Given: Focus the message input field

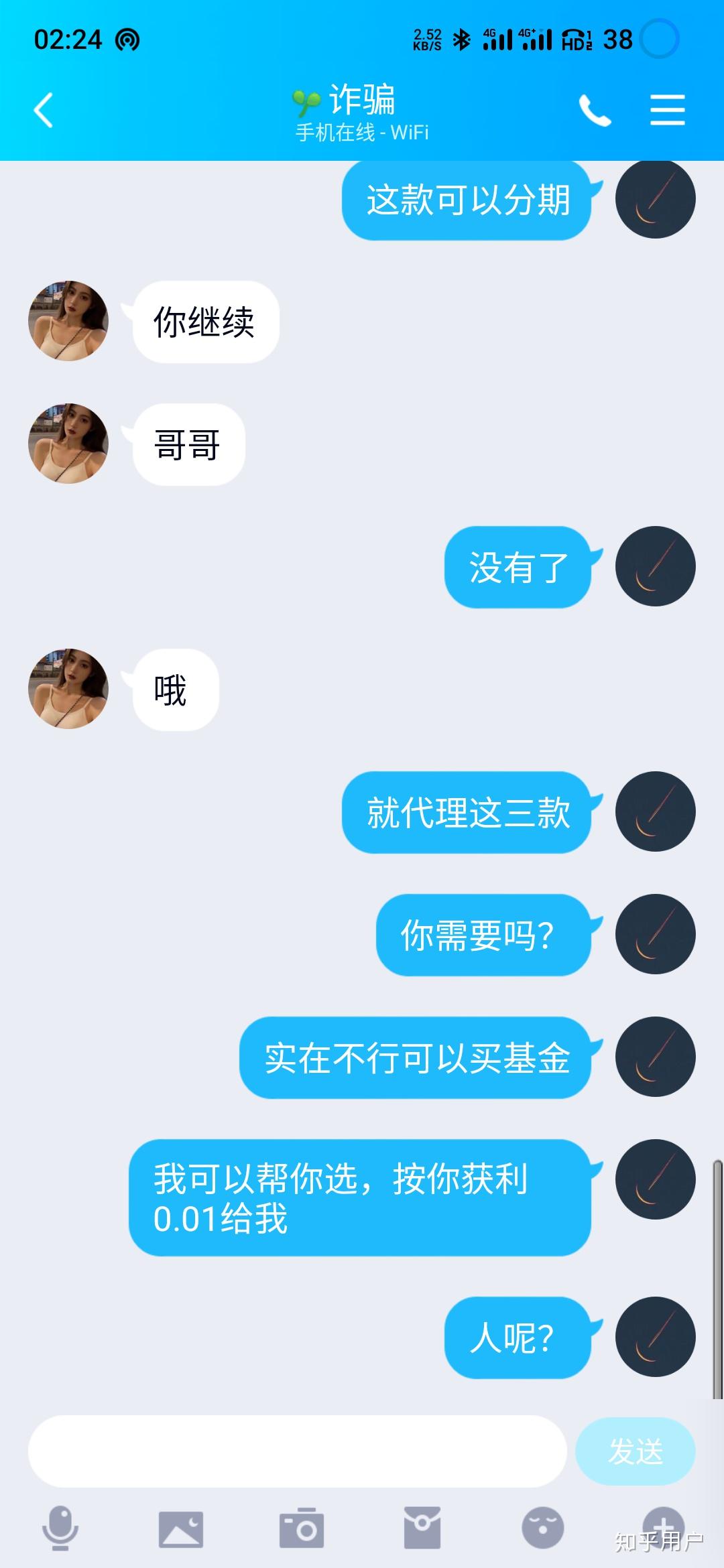Looking at the screenshot, I should click(297, 1451).
